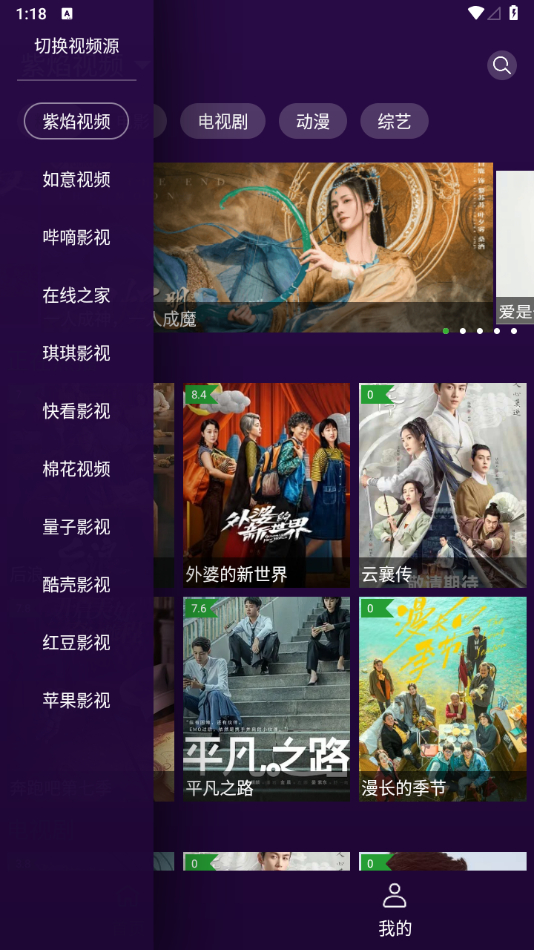Select 紫焰视频 source
This screenshot has height=950, width=534.
76,121
